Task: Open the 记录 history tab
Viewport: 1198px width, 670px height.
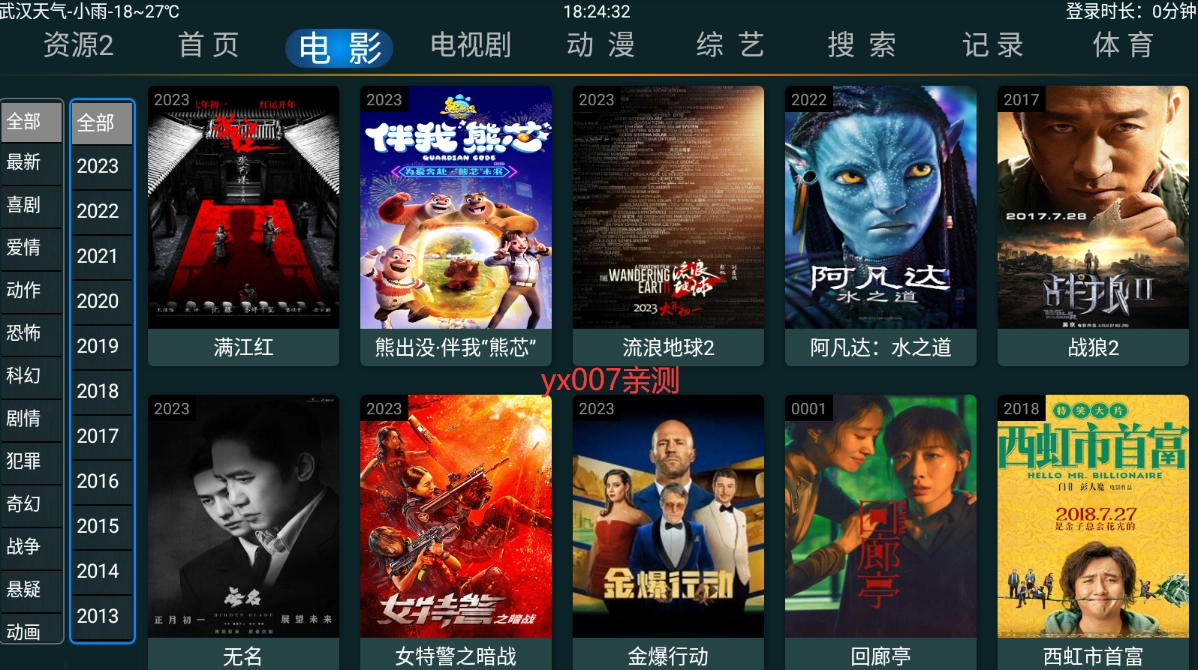Action: (x=992, y=46)
